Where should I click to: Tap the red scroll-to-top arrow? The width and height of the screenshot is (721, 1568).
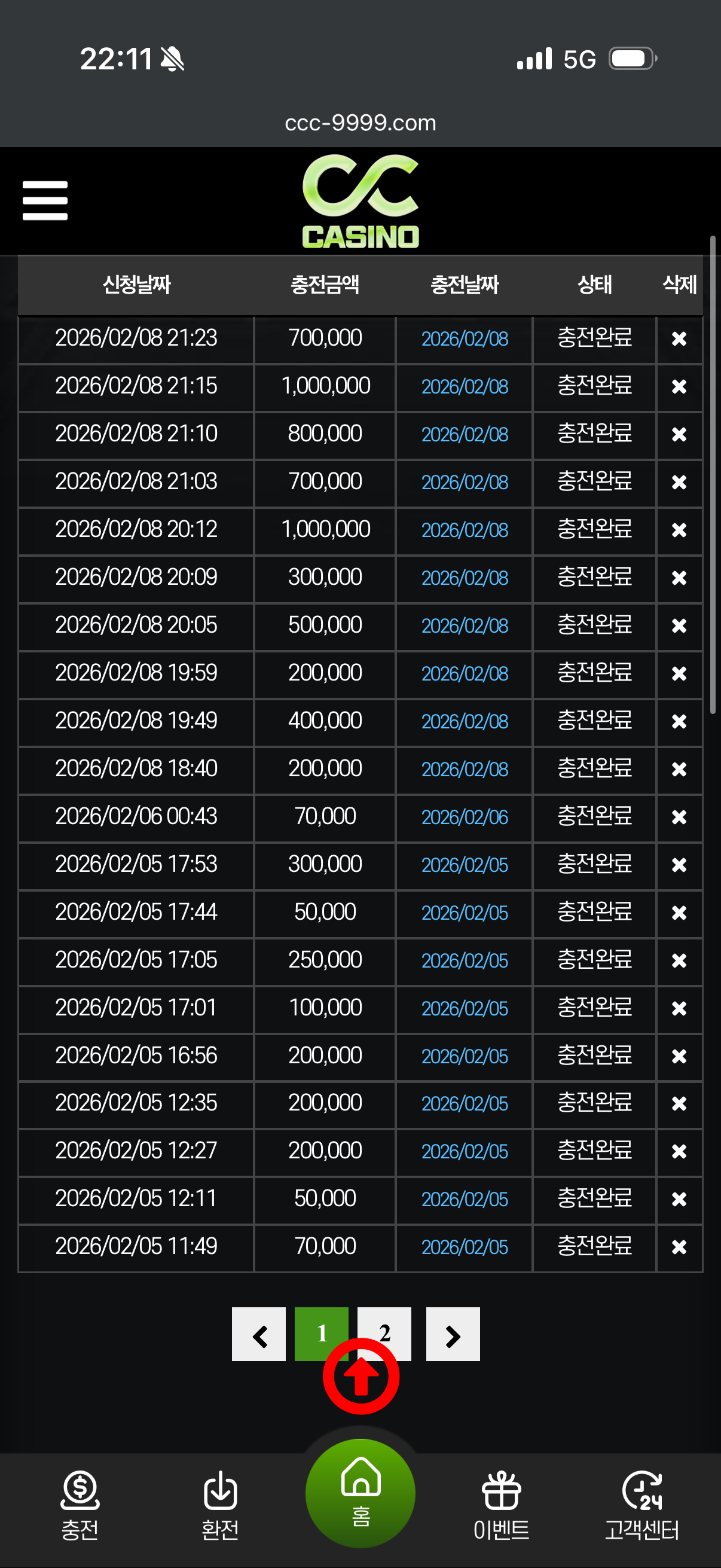click(361, 1376)
